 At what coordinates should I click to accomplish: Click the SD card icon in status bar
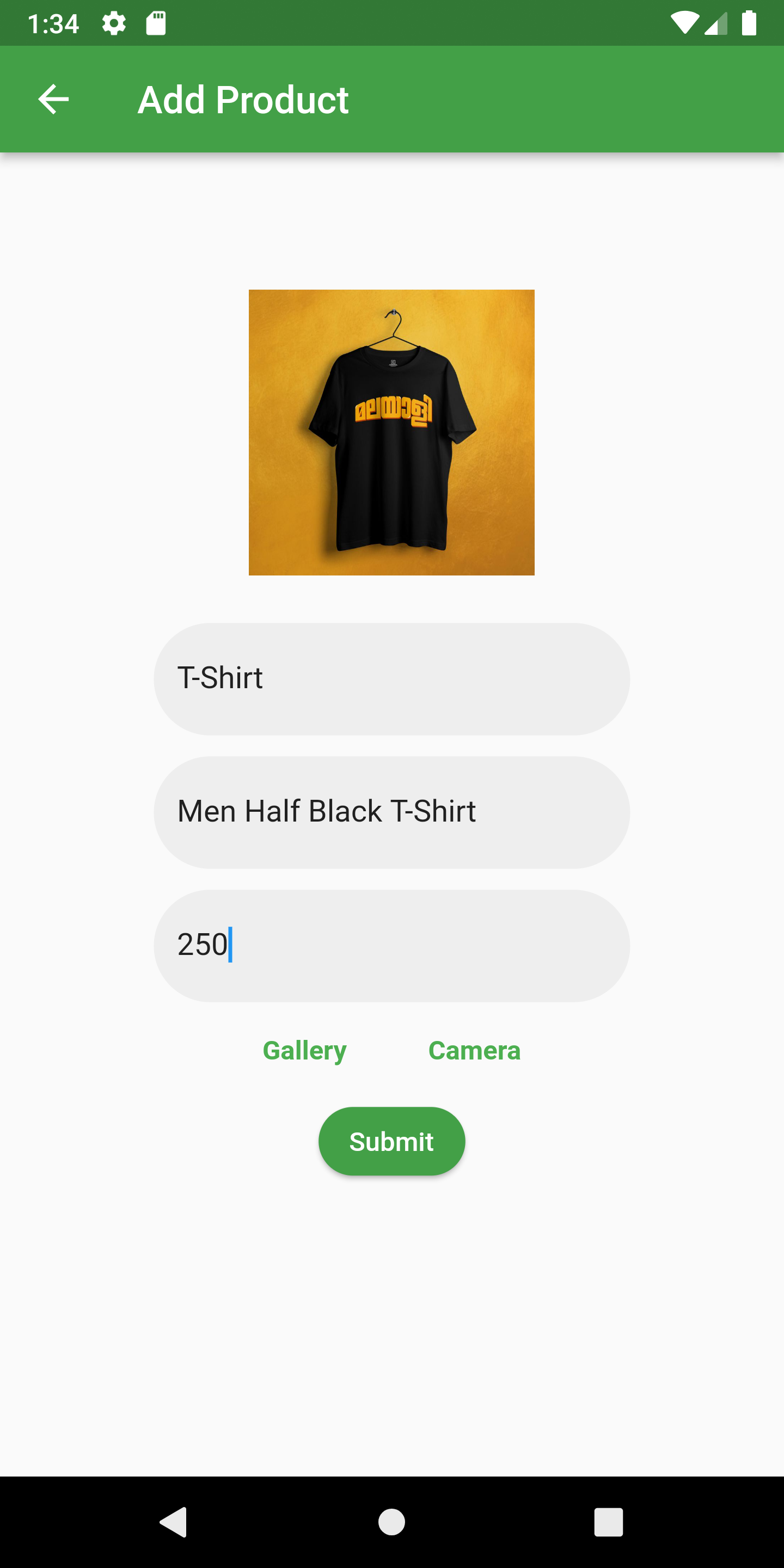(x=156, y=22)
